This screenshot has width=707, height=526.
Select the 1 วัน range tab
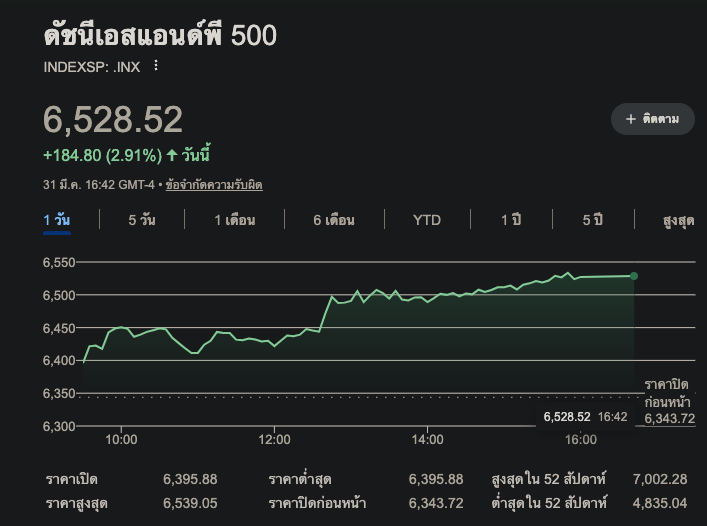point(57,220)
